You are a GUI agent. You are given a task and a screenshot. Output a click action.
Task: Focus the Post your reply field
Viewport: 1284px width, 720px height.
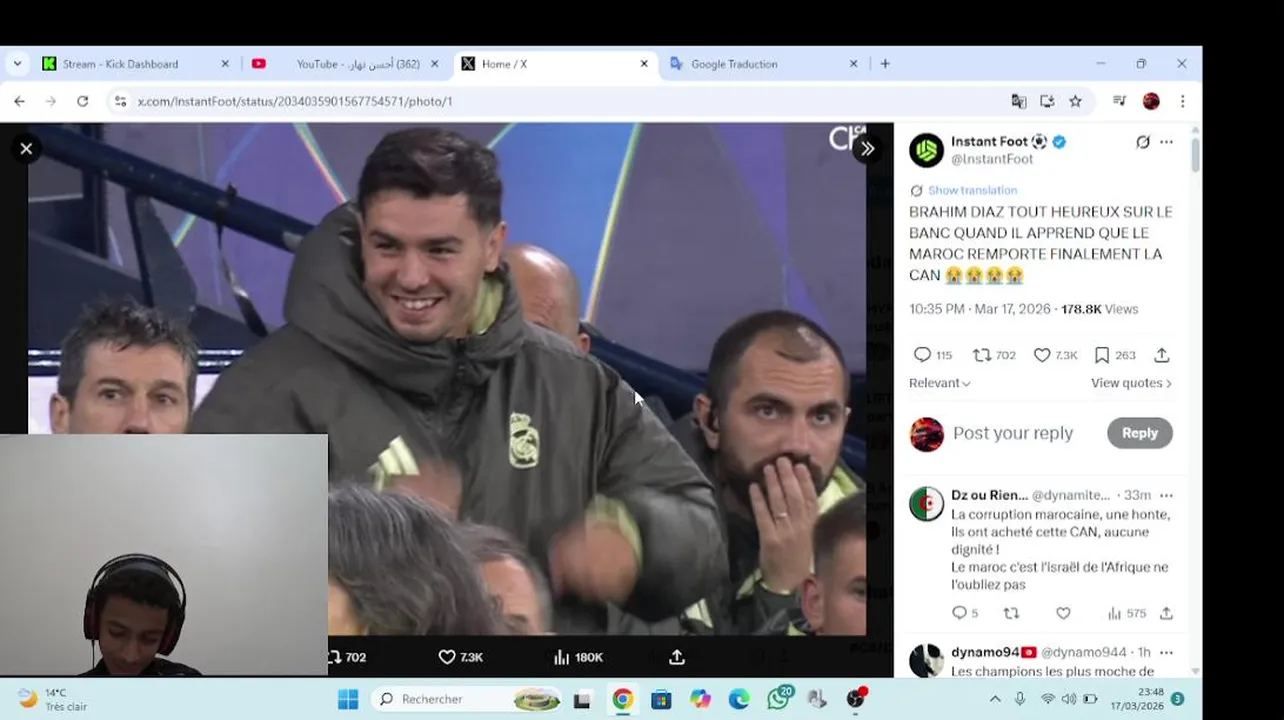[1012, 433]
